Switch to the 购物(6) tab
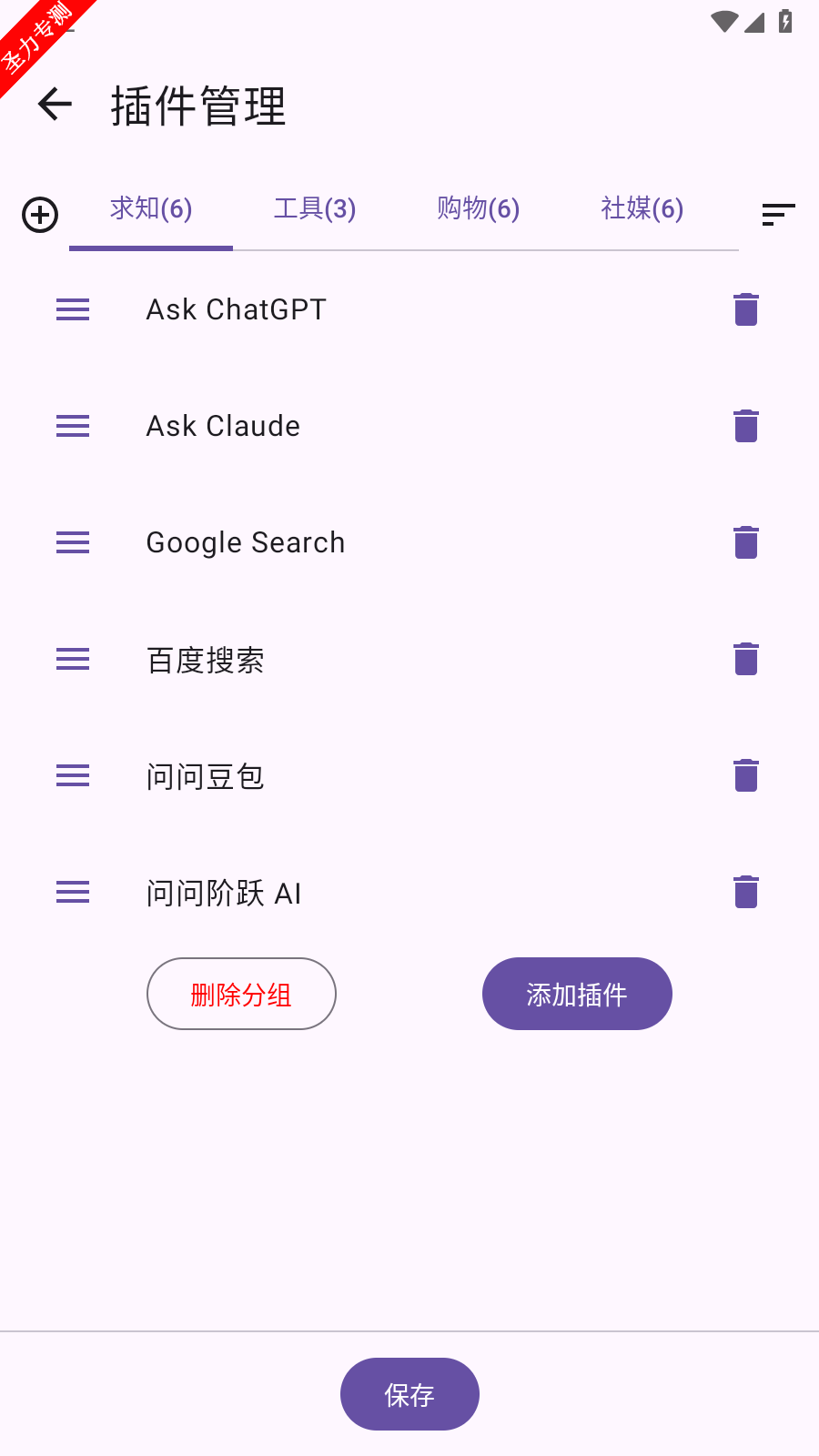The height and width of the screenshot is (1456, 819). (479, 209)
